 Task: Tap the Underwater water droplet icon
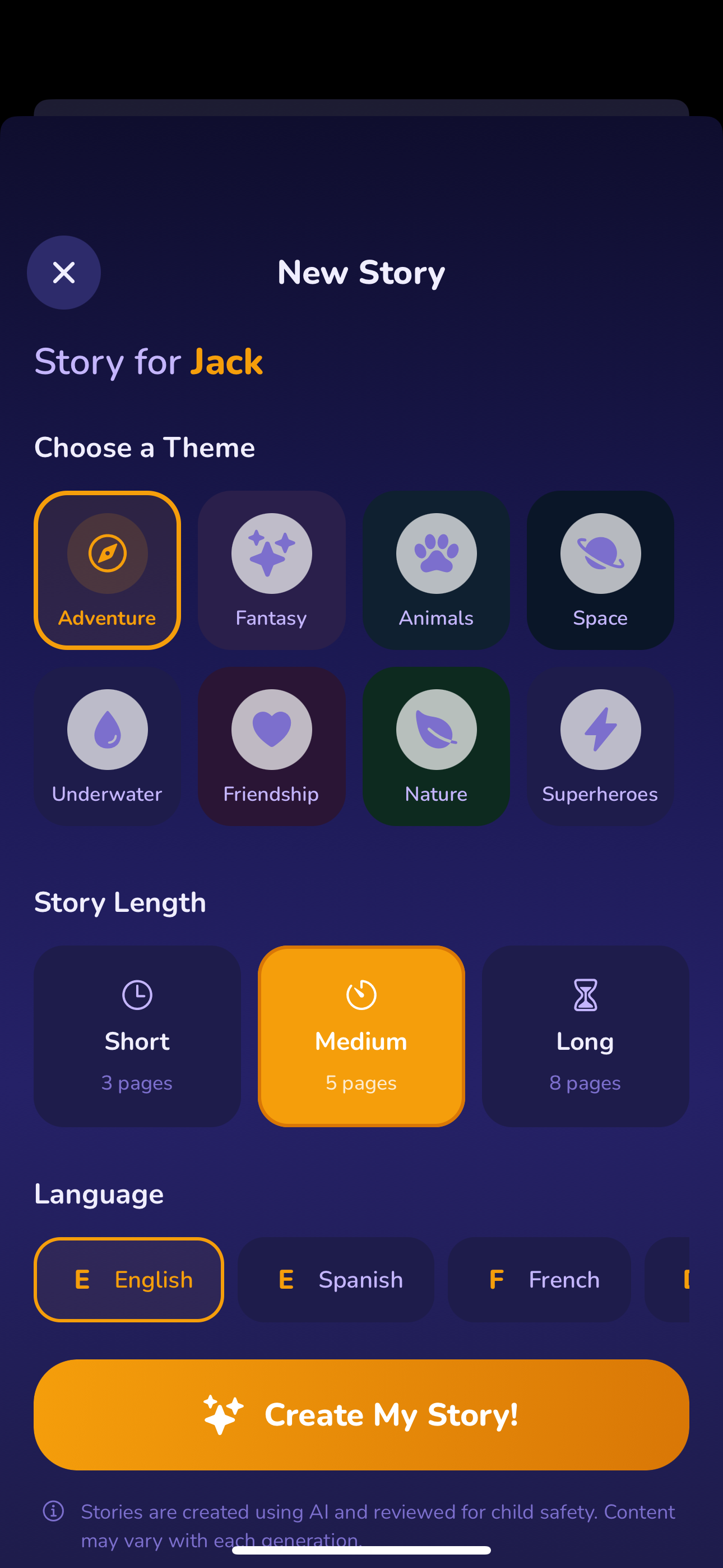pos(107,728)
